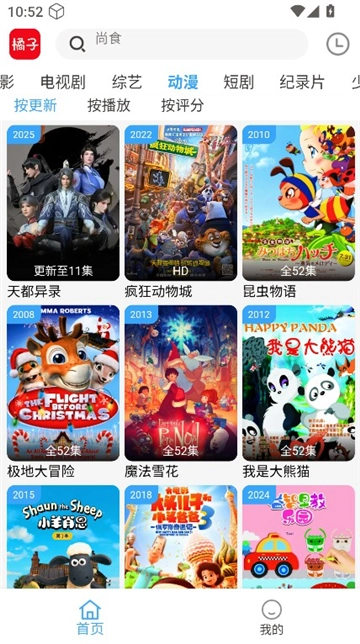360x644 pixels.
Task: Open the Shaun the Sheep 小羊肖恩 card
Action: [x=63, y=537]
